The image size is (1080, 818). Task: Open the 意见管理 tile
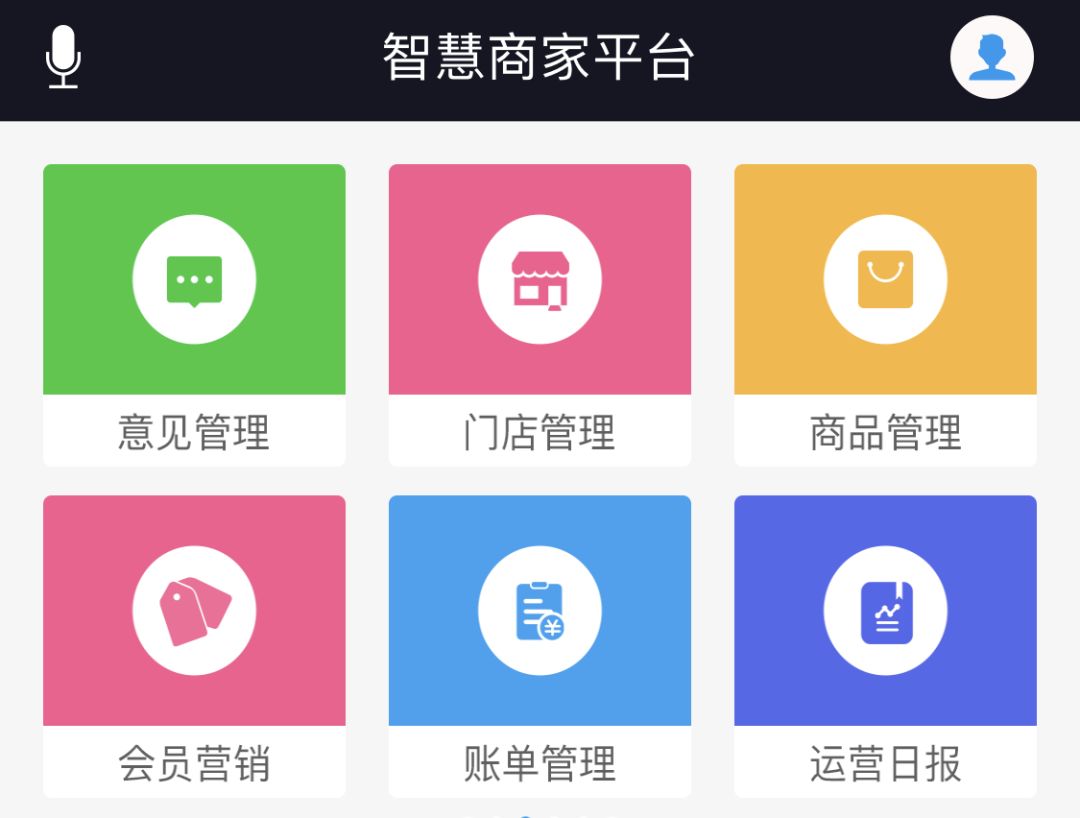click(194, 314)
